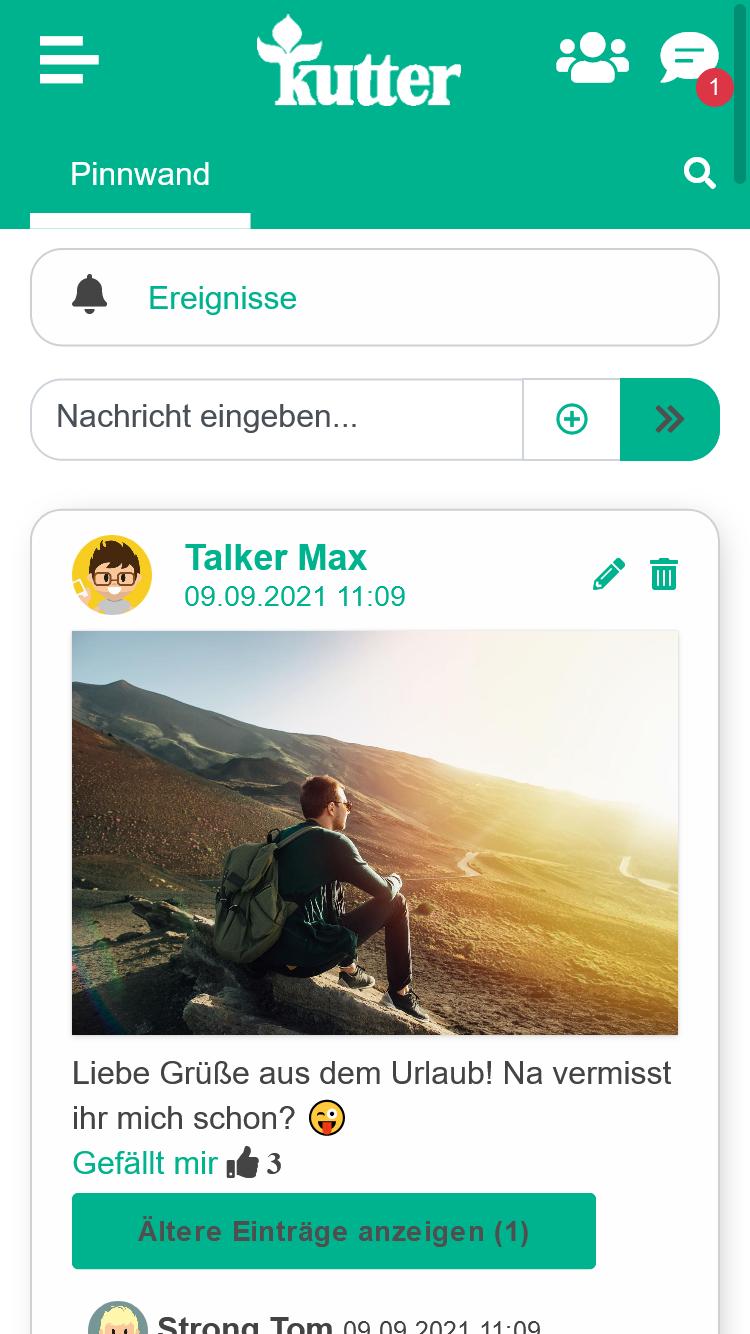Open the chat messages with unread badge

(689, 60)
